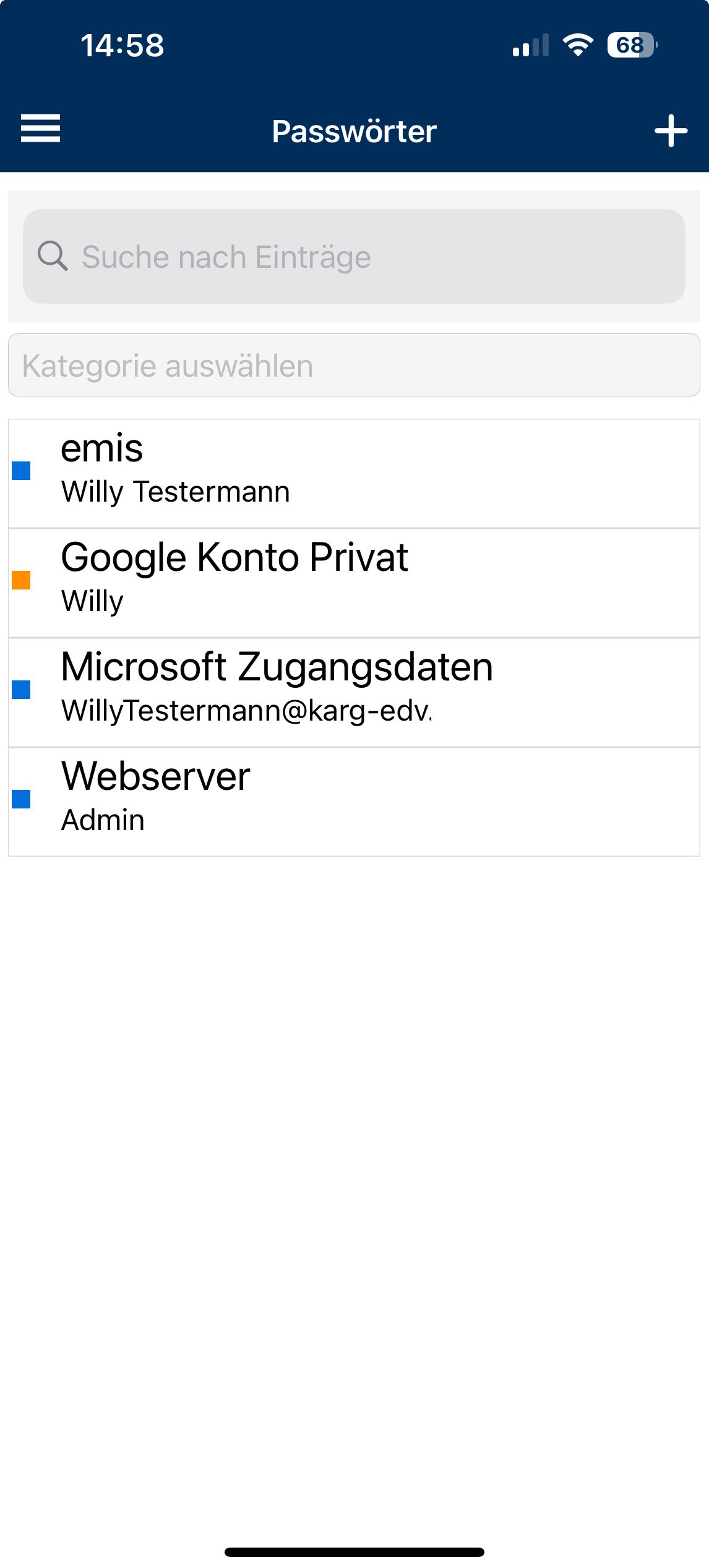Add a new password entry
The height and width of the screenshot is (1568, 709).
(671, 131)
